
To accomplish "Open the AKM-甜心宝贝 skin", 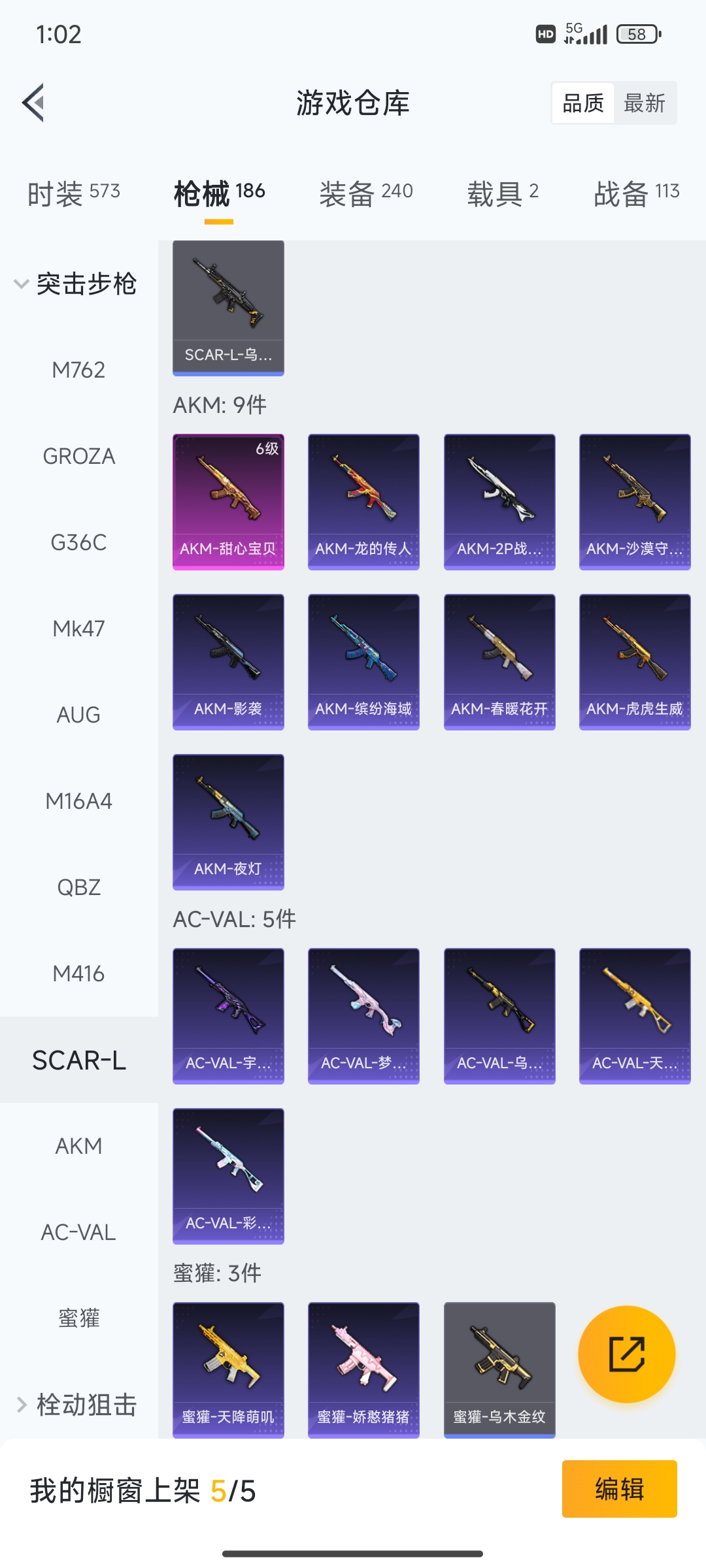I will click(x=228, y=502).
